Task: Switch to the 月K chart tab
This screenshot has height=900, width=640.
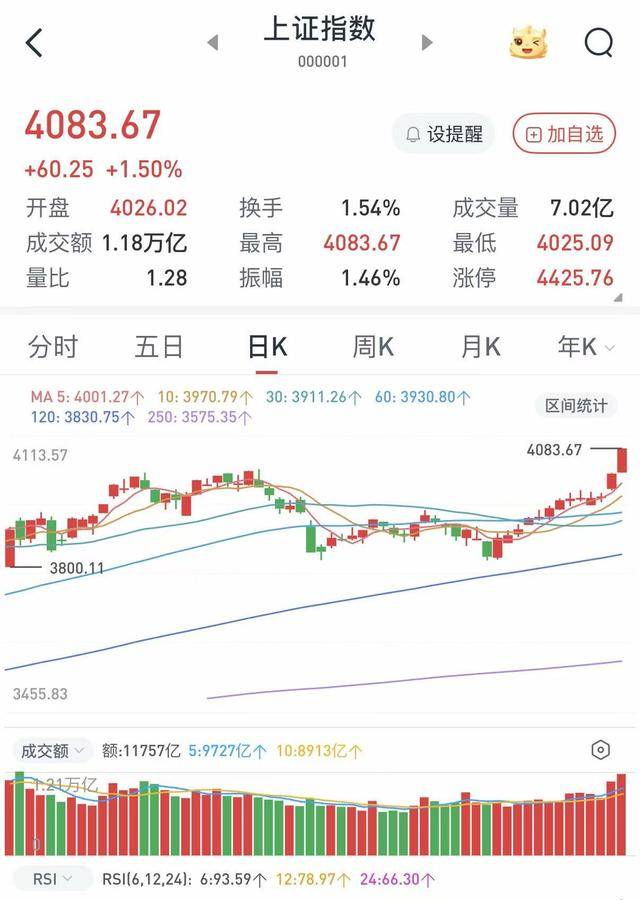Action: pyautogui.click(x=480, y=347)
